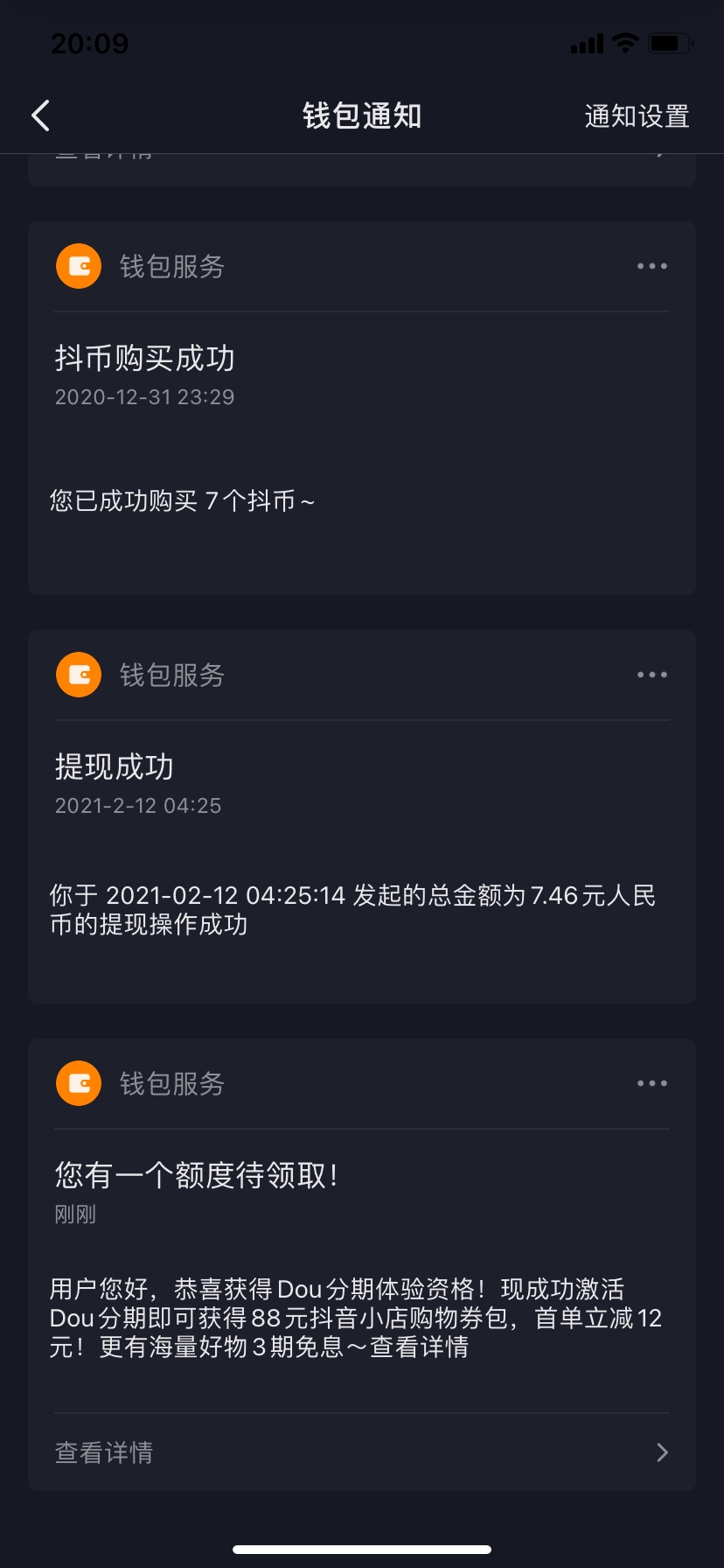Open more options on 抖币购买成功 card
This screenshot has width=724, height=1568.
click(652, 266)
